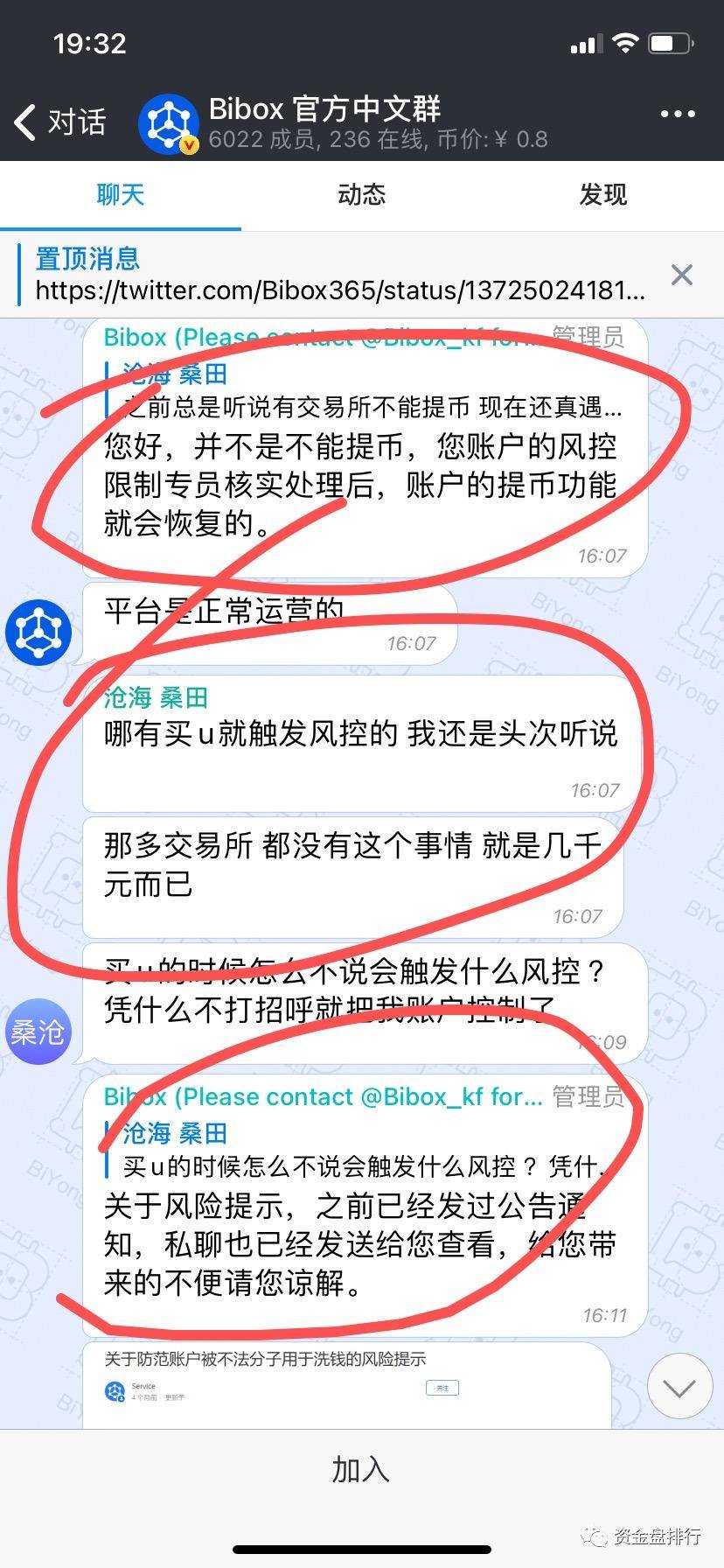Jump to latest messages with down arrow
Image resolution: width=724 pixels, height=1568 pixels.
(x=679, y=1387)
